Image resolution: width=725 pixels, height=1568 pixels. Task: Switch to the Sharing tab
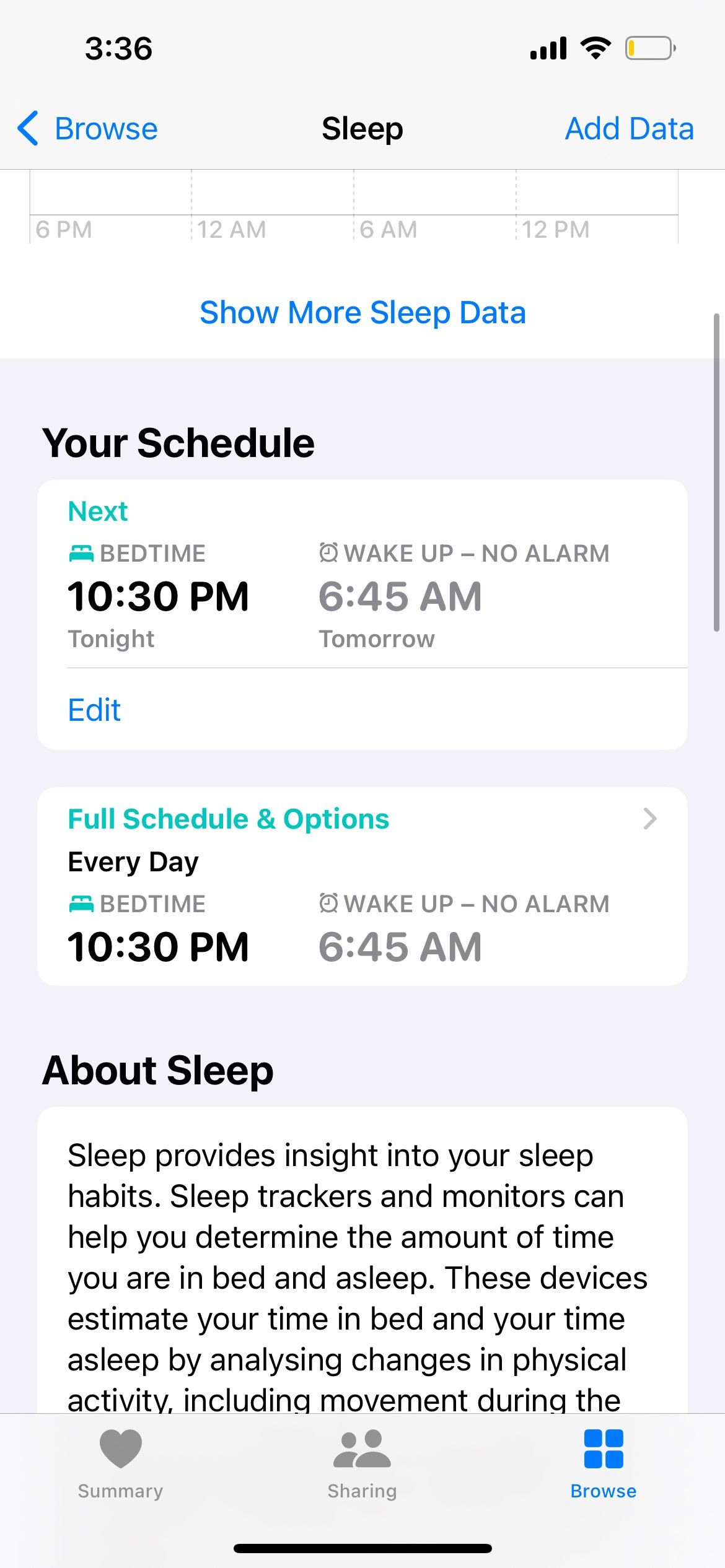[x=362, y=1464]
